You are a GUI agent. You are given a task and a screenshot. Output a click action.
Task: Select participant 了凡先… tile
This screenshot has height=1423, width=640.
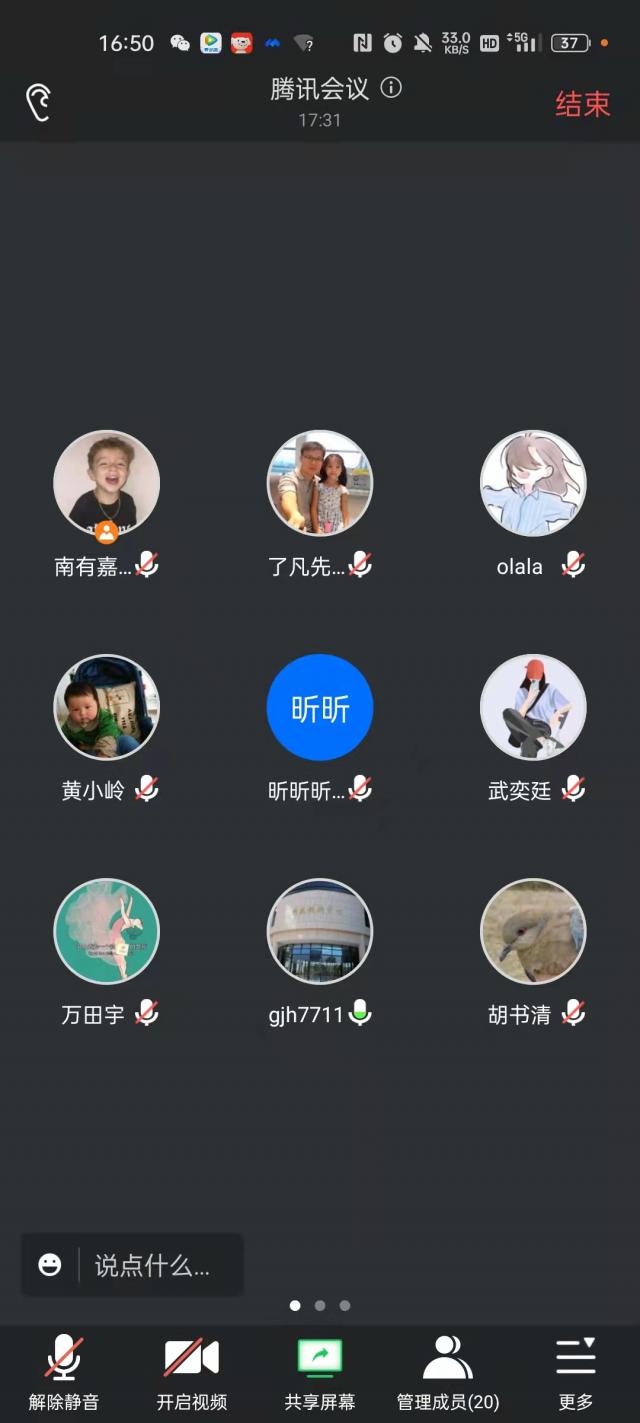click(320, 484)
